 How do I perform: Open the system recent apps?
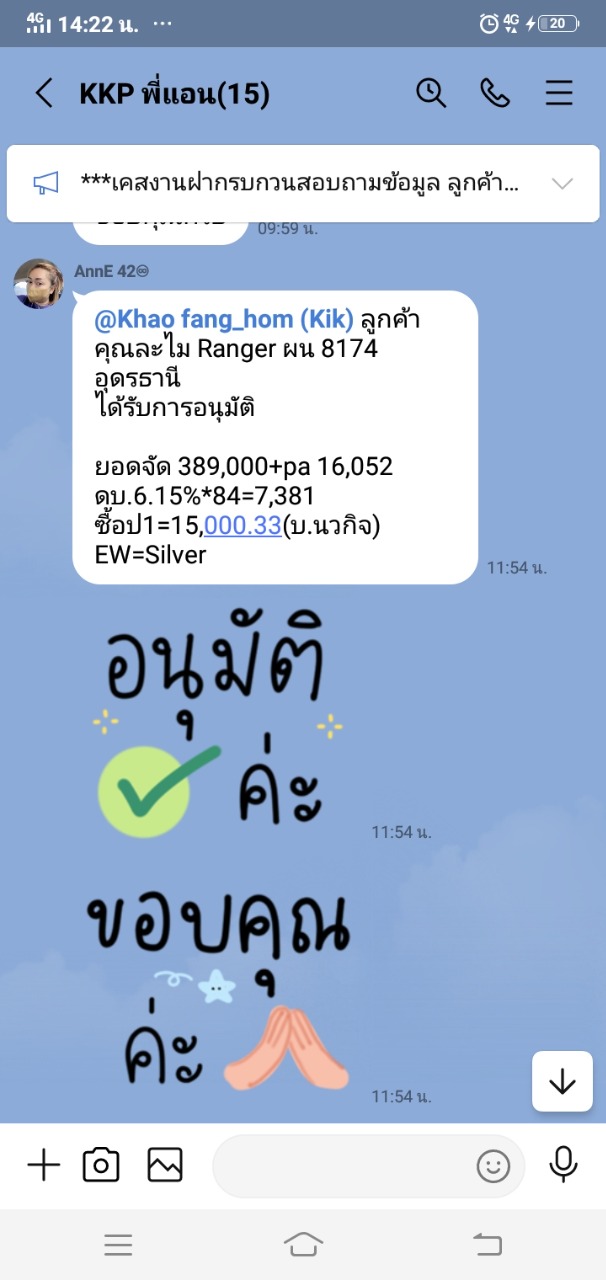click(x=119, y=1244)
